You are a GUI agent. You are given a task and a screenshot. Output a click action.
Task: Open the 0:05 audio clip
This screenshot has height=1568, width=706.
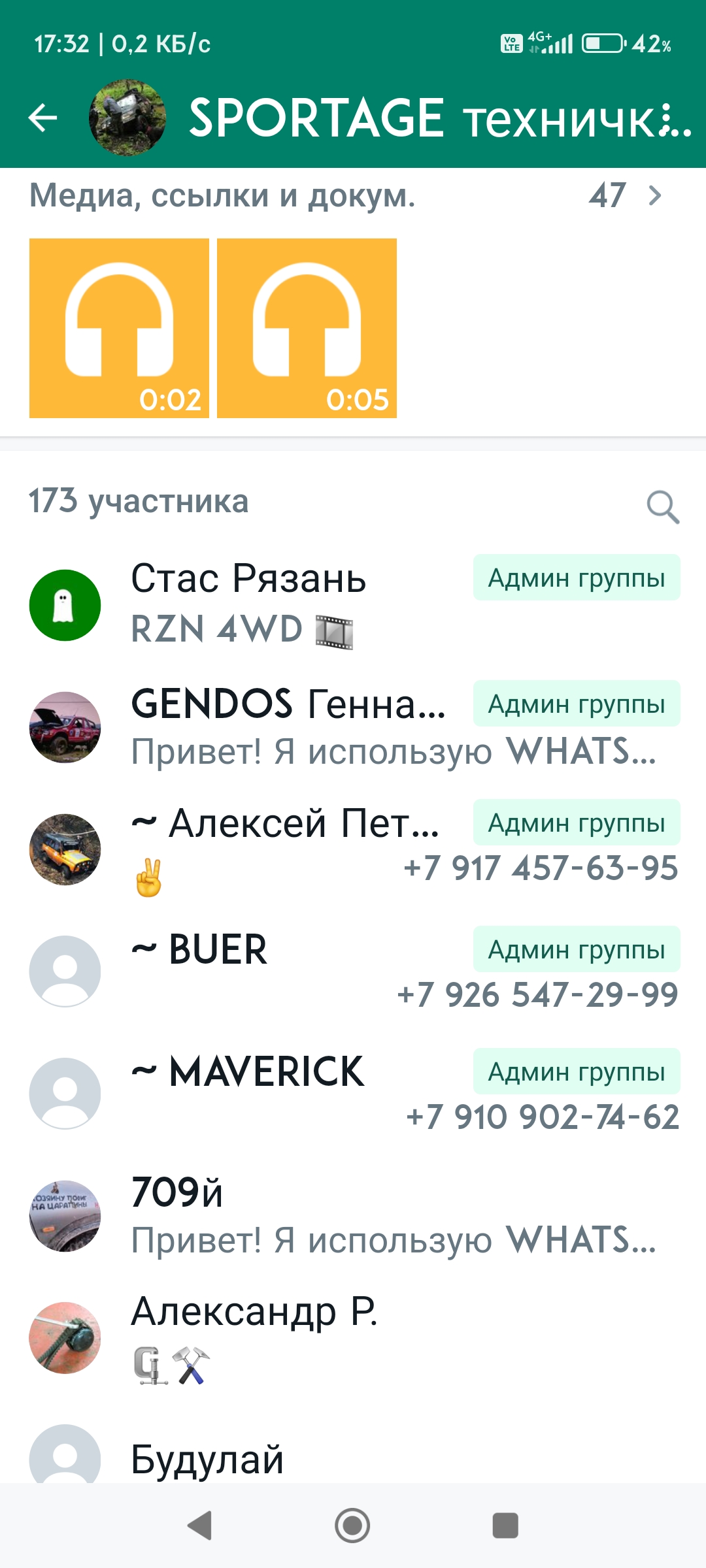(x=307, y=328)
